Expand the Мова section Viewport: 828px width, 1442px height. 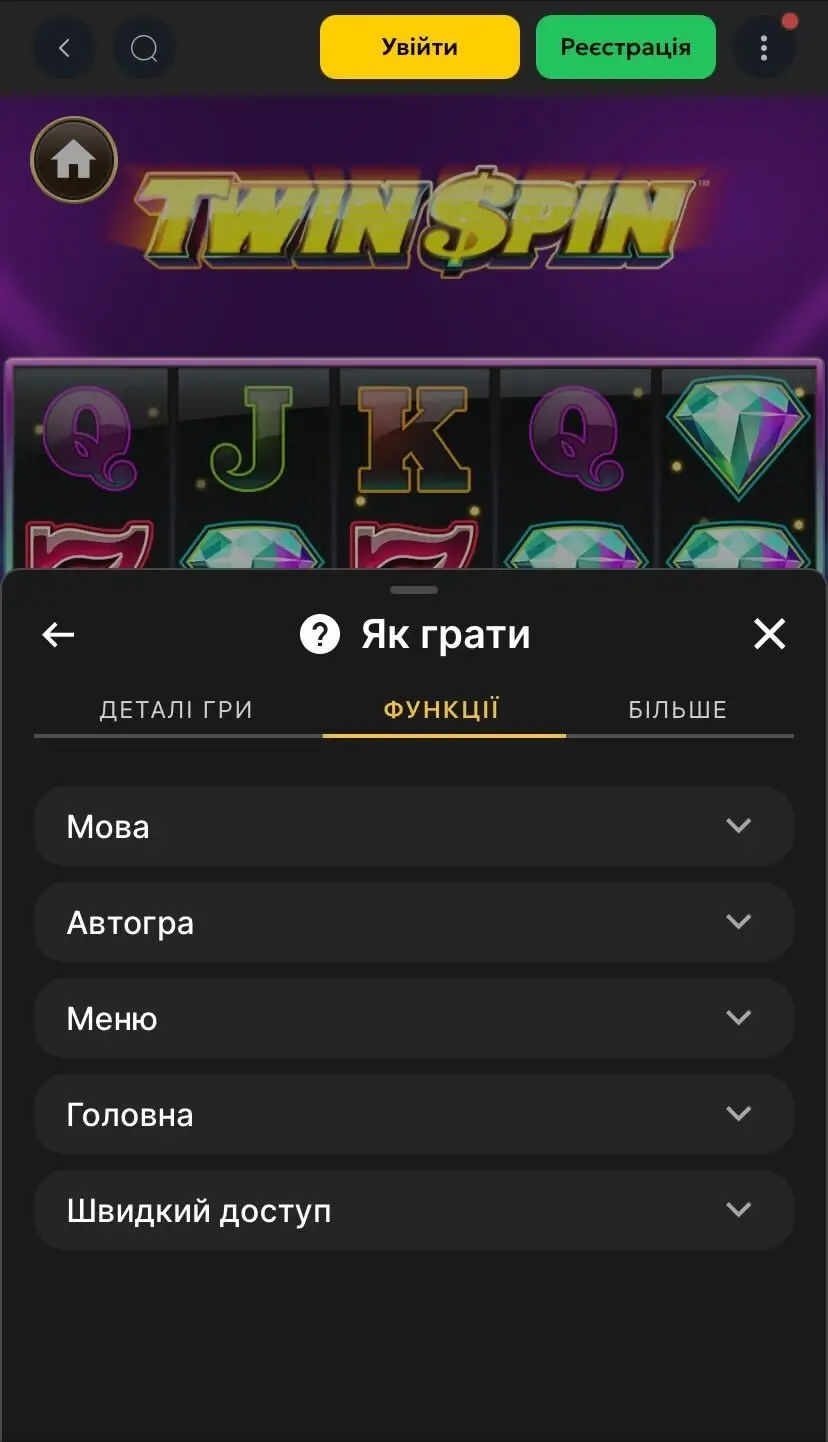coord(414,825)
